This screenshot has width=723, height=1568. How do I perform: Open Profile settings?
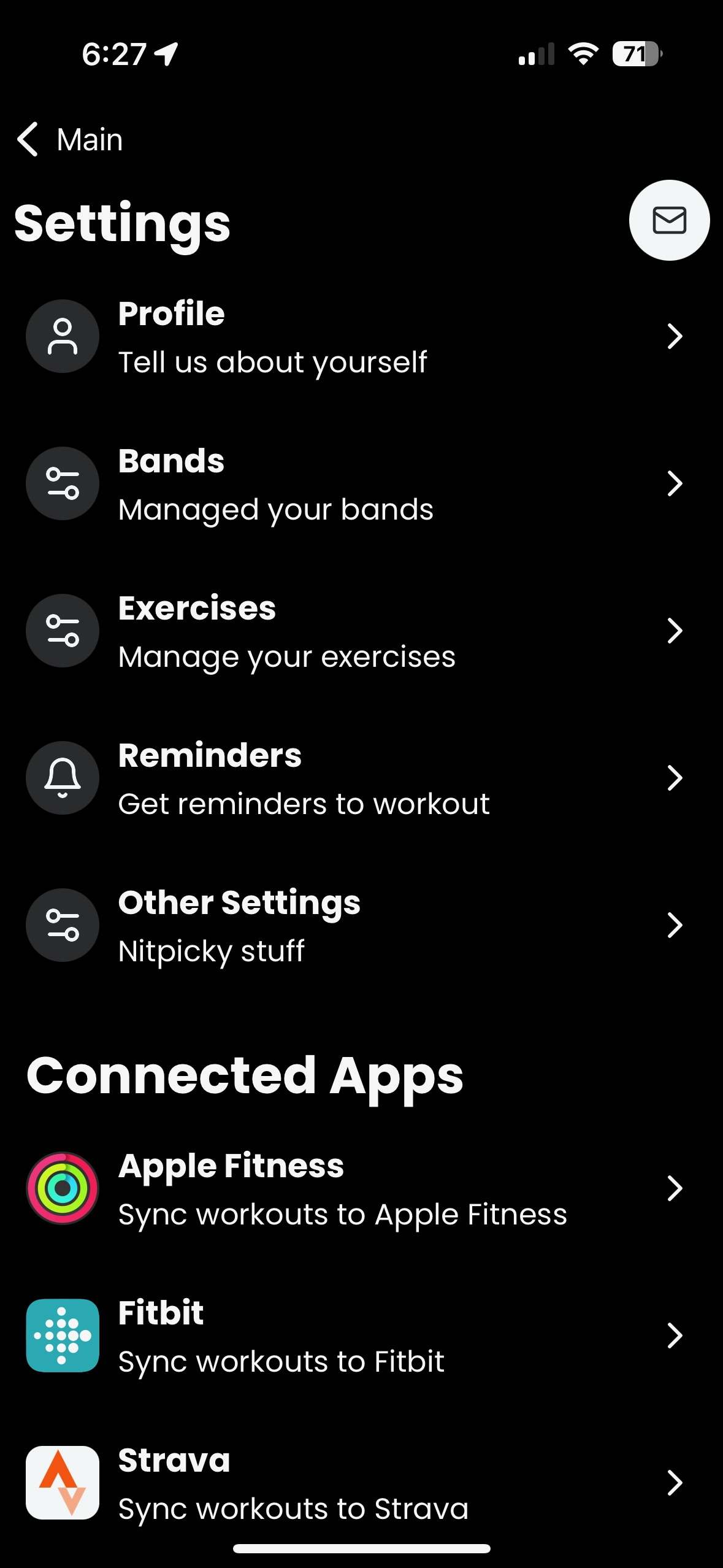pos(356,337)
